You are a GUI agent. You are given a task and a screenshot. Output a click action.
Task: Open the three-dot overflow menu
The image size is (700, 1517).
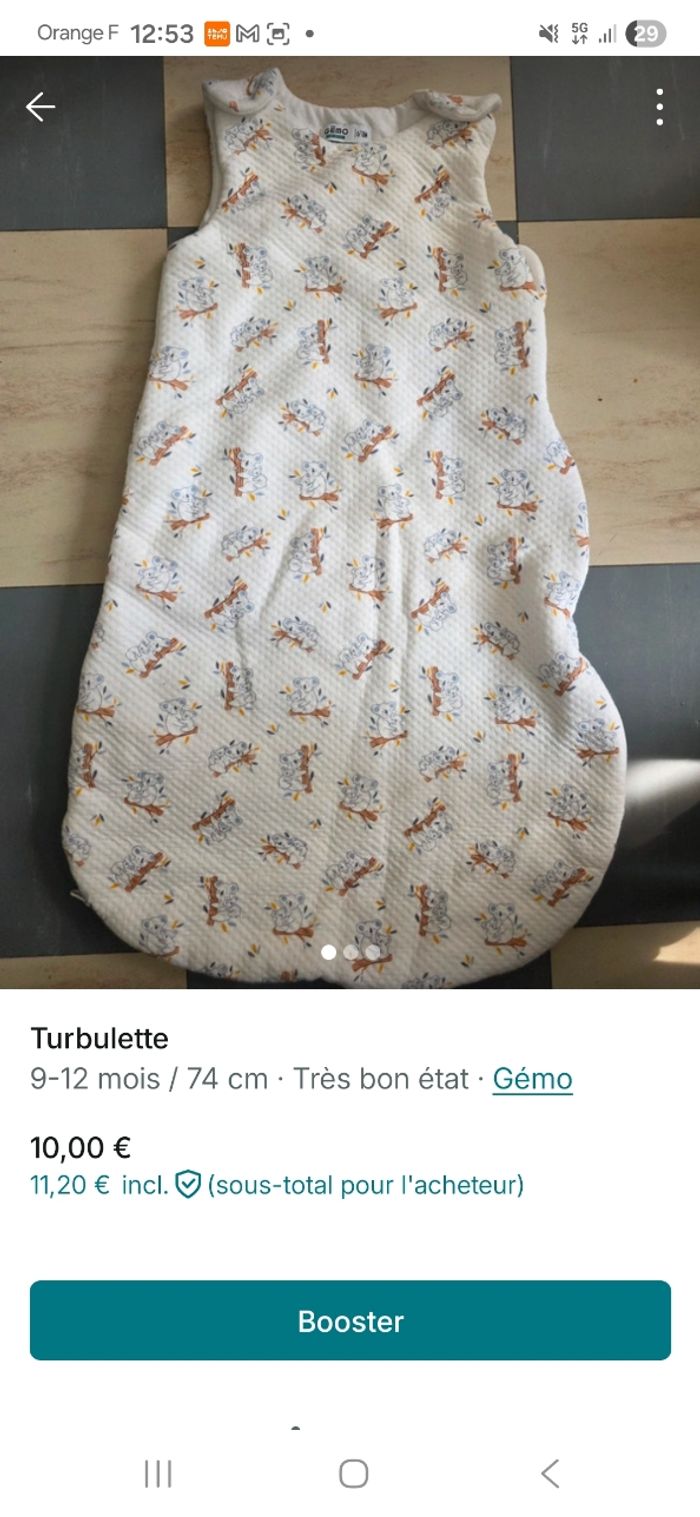tap(659, 107)
